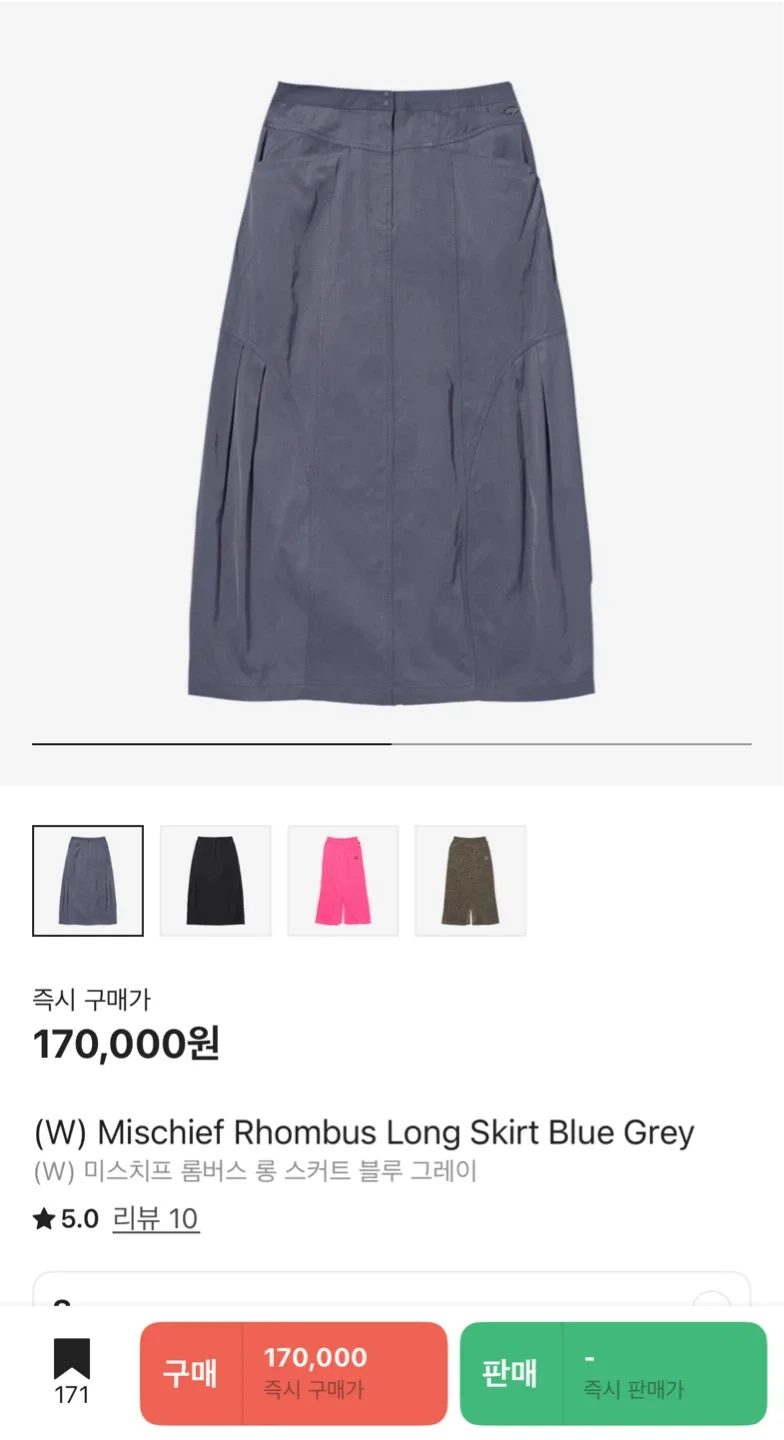View the black skirt color variant
The width and height of the screenshot is (784, 1440).
tap(215, 880)
